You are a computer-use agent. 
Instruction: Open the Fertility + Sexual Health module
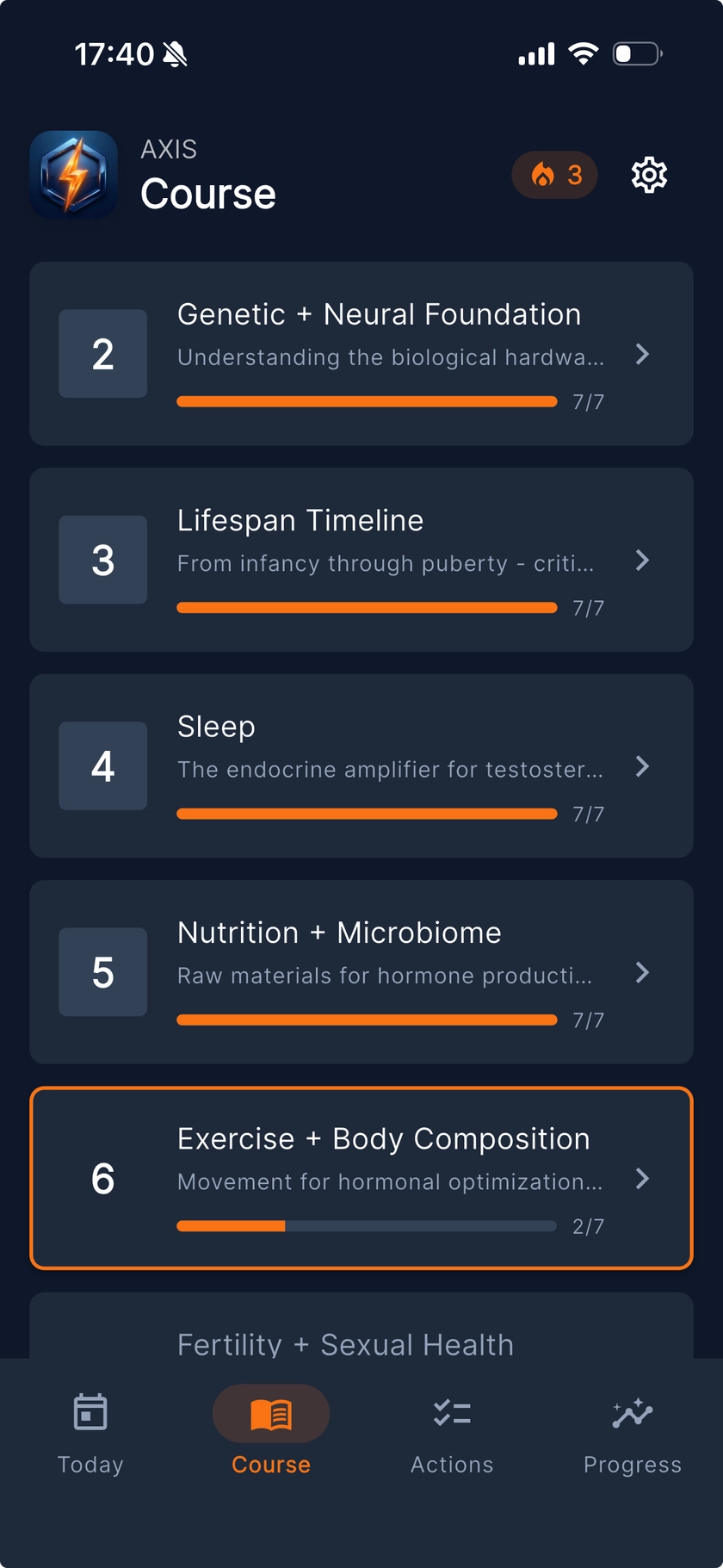[361, 1343]
